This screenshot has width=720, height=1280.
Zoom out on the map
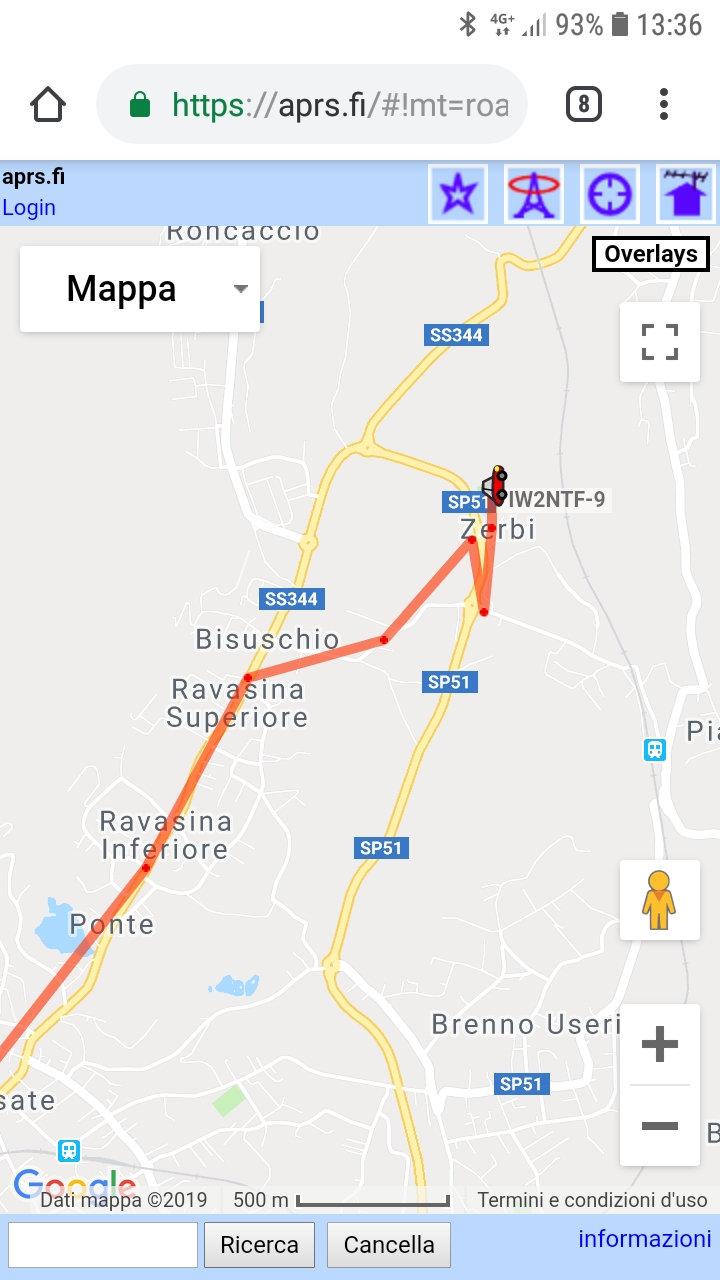pos(660,1126)
